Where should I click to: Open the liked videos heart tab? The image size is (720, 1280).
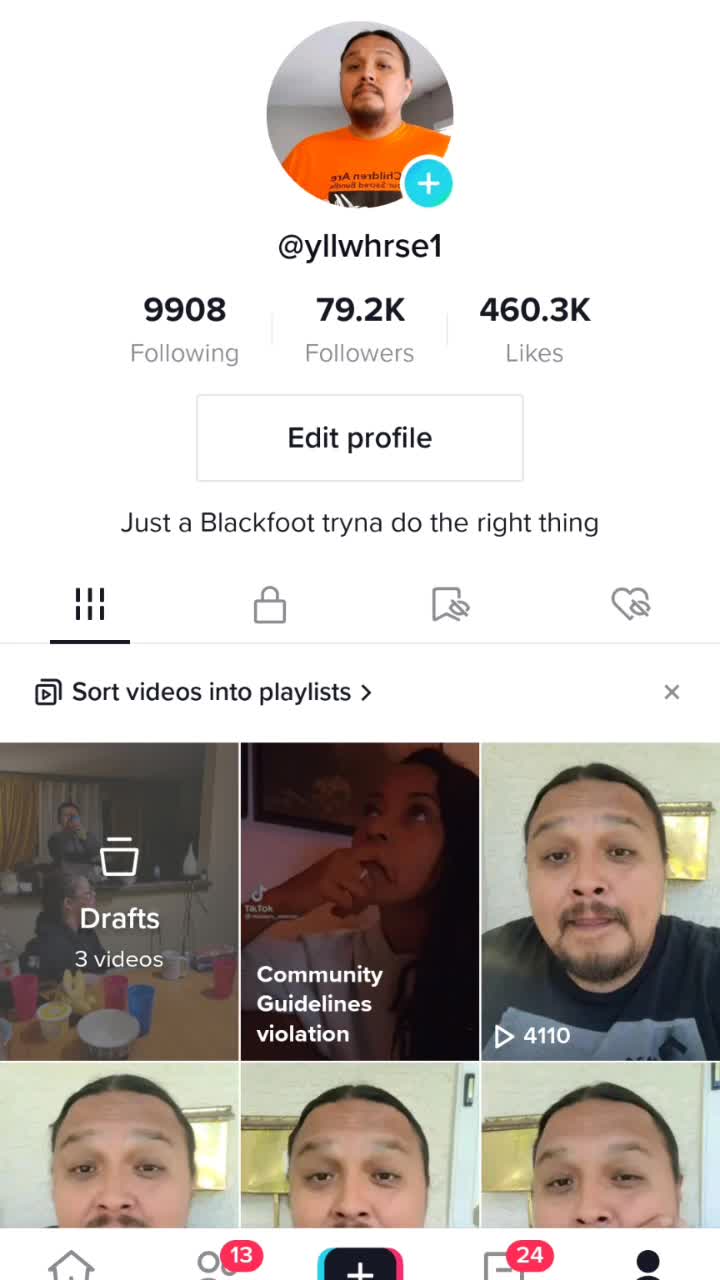click(630, 604)
